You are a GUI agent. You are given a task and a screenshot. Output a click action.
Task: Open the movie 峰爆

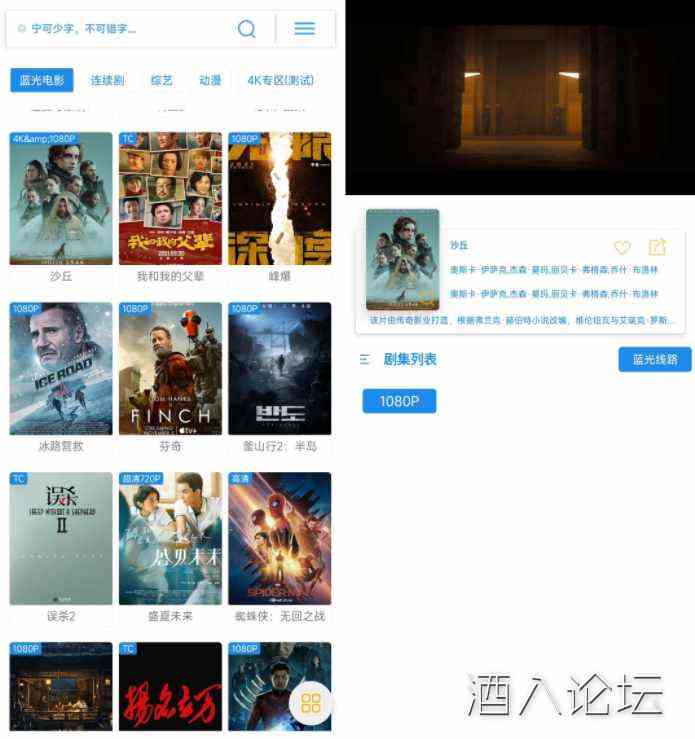pos(279,199)
